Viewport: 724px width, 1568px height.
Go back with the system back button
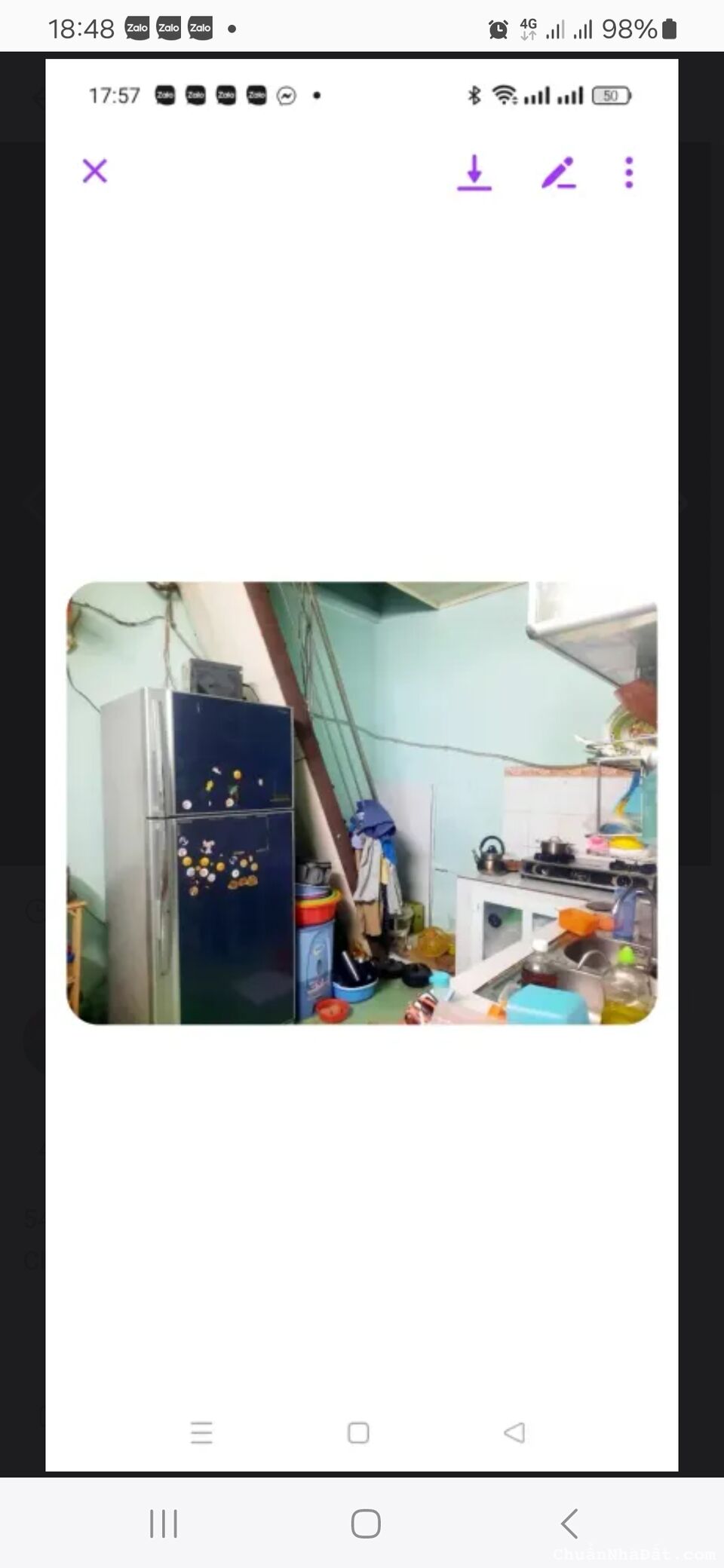(569, 1524)
